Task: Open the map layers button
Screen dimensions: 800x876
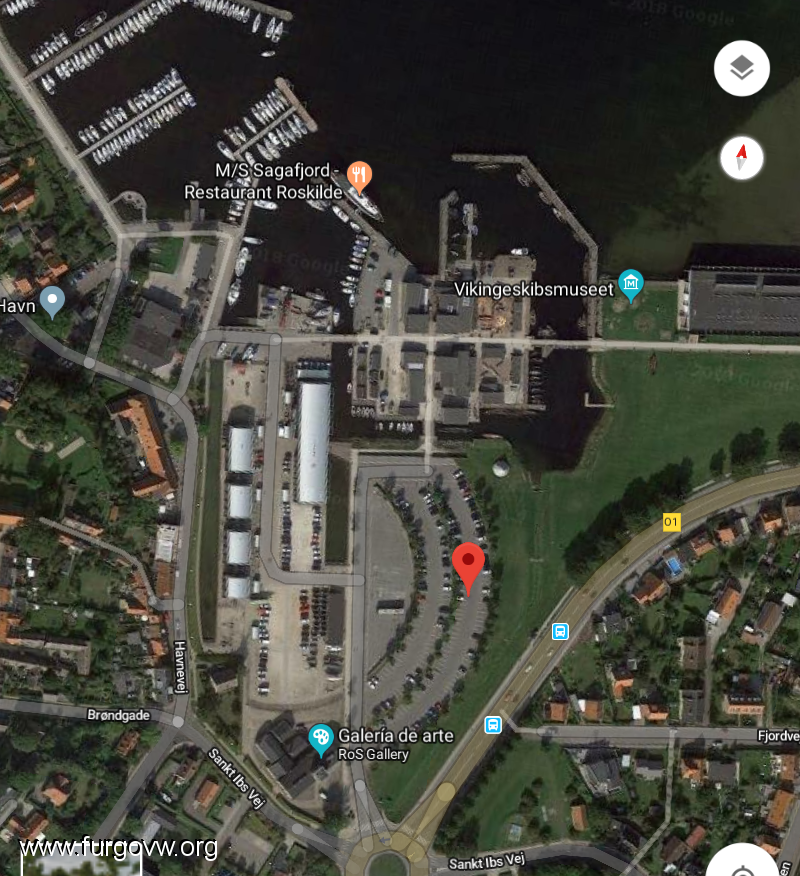Action: coord(741,68)
